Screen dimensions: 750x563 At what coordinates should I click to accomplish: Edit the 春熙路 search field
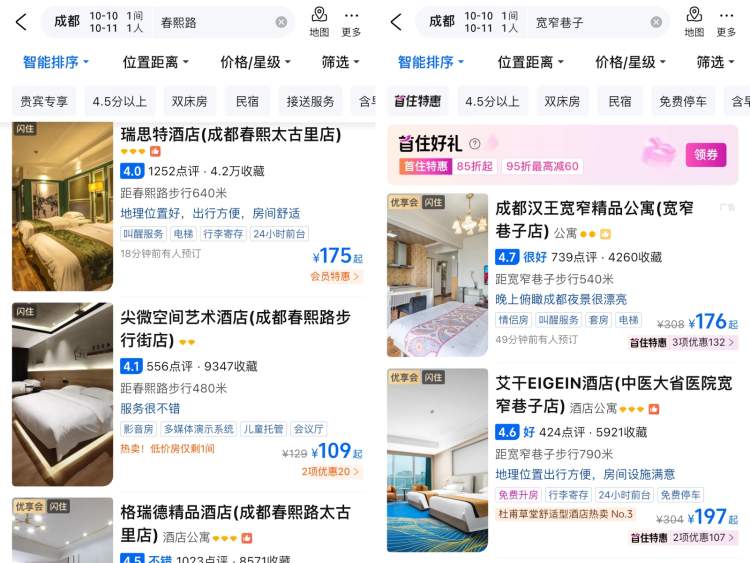tap(210, 22)
